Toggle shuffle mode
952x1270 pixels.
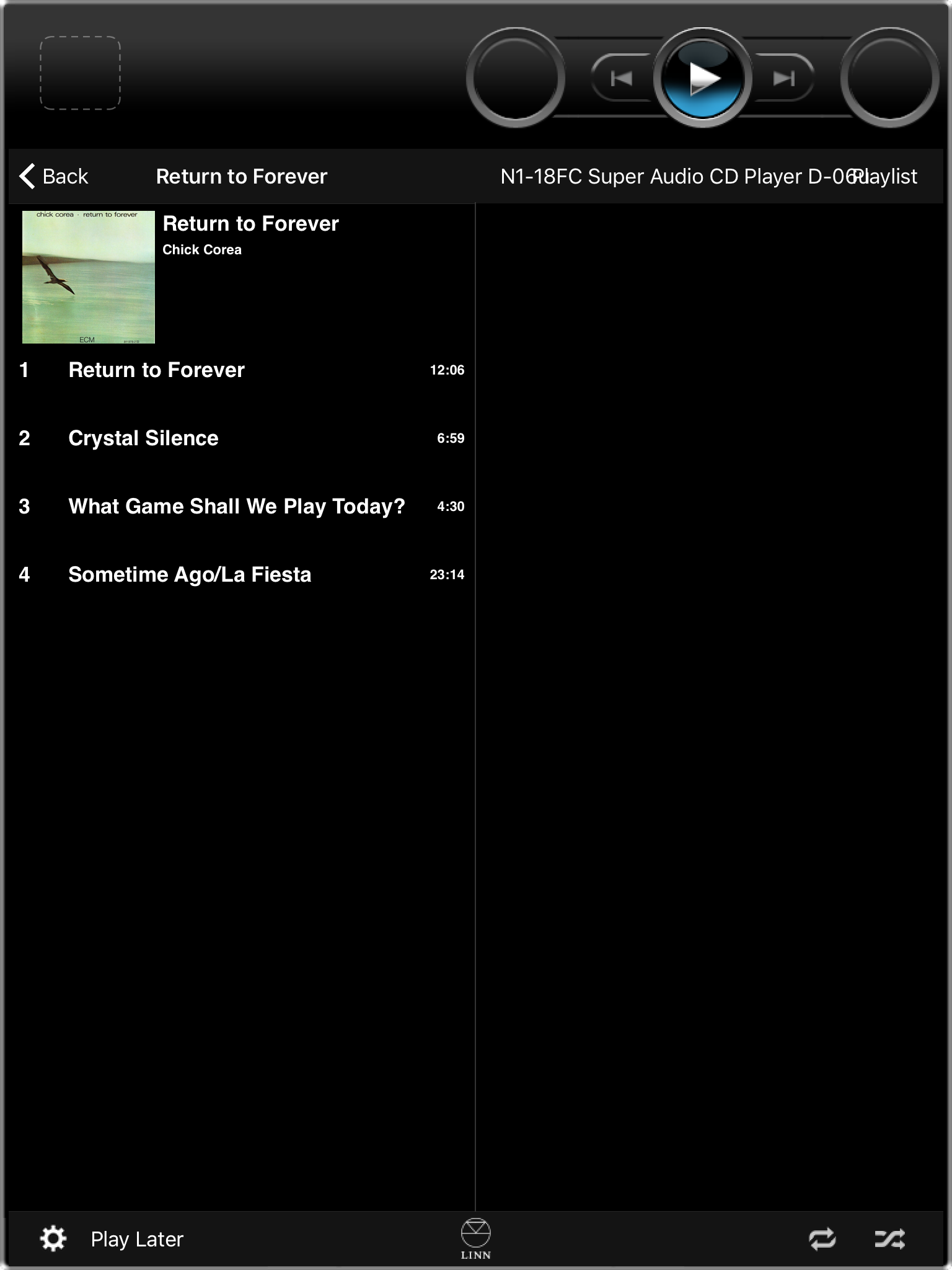(x=889, y=1239)
